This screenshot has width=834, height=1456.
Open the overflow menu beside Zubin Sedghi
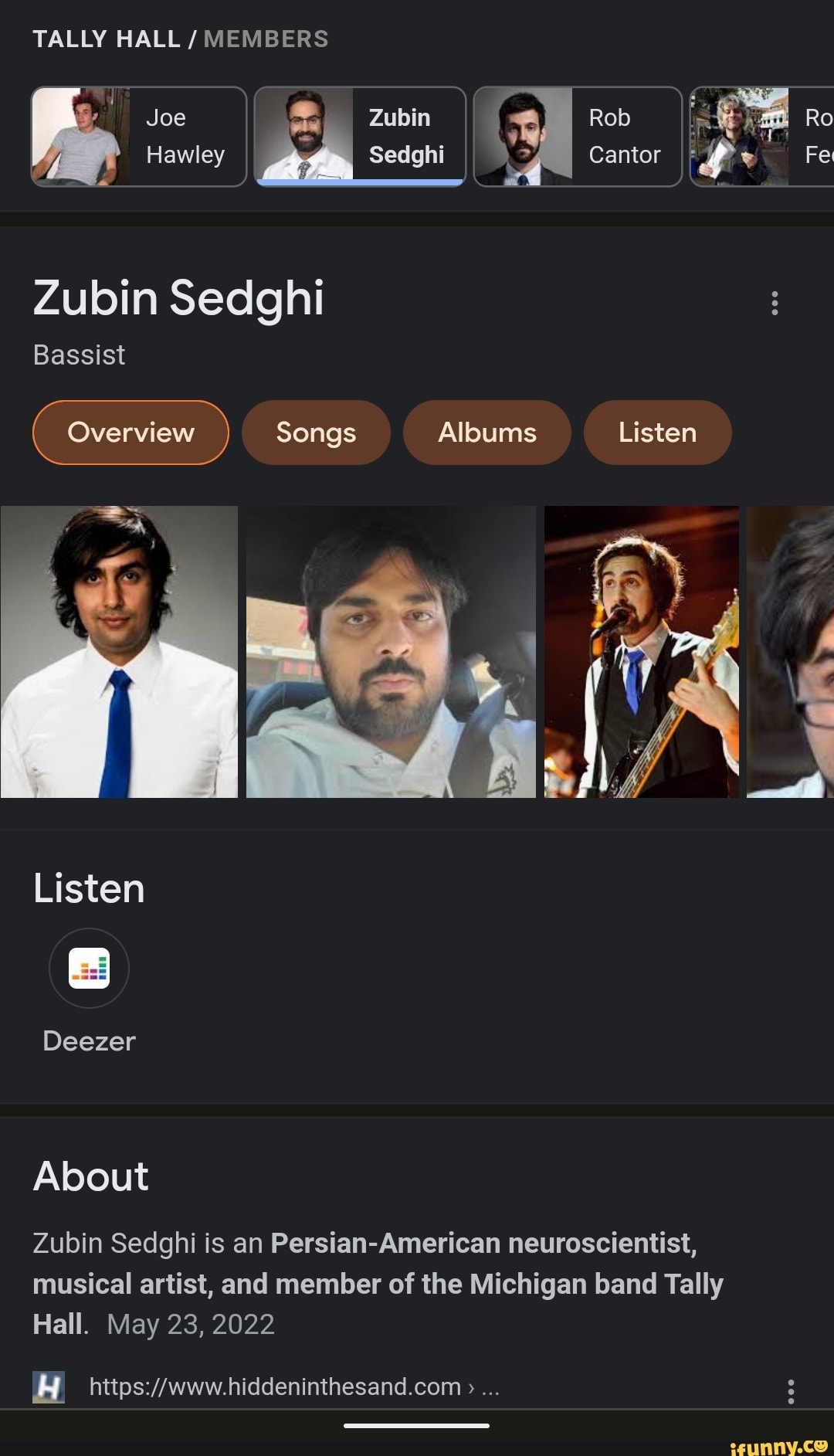(775, 303)
